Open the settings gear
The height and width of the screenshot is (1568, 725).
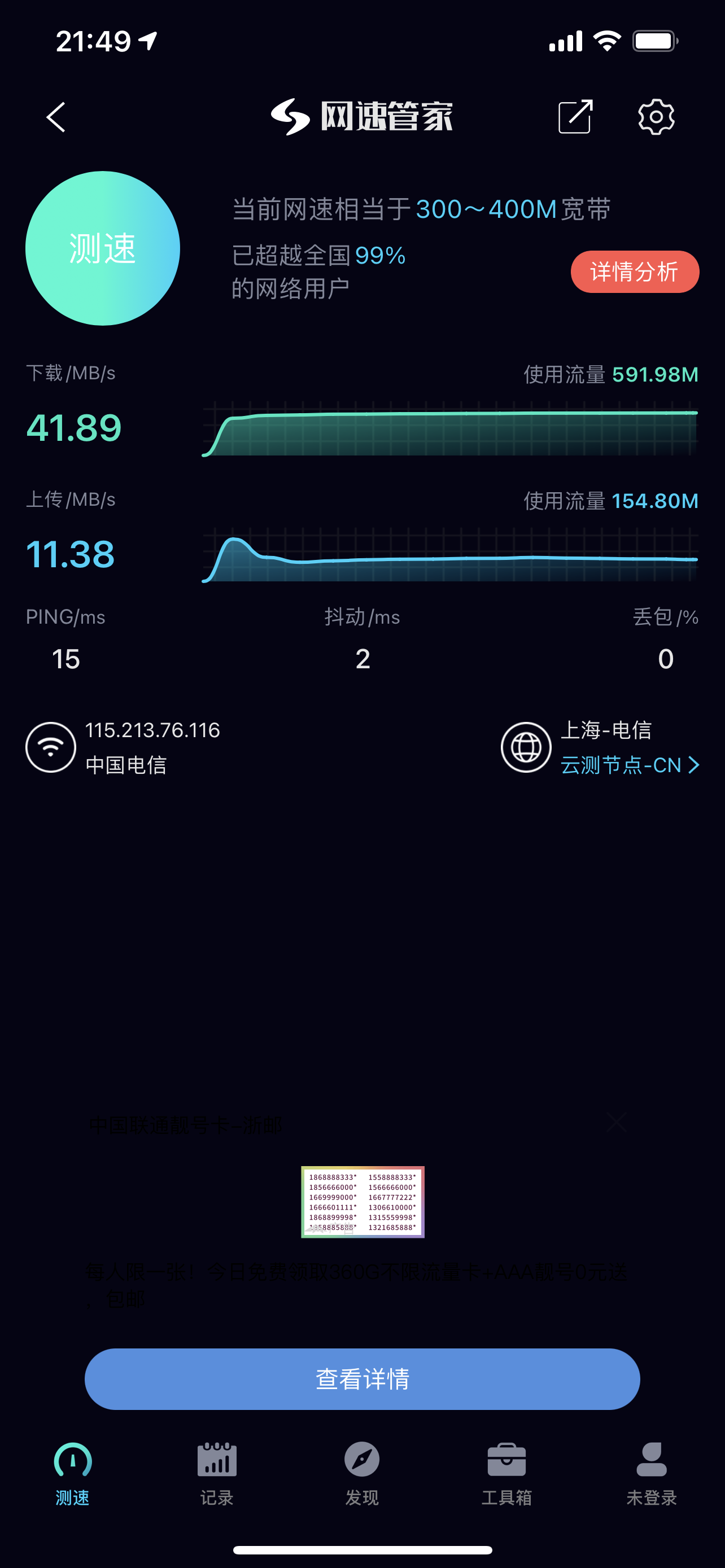[x=656, y=116]
